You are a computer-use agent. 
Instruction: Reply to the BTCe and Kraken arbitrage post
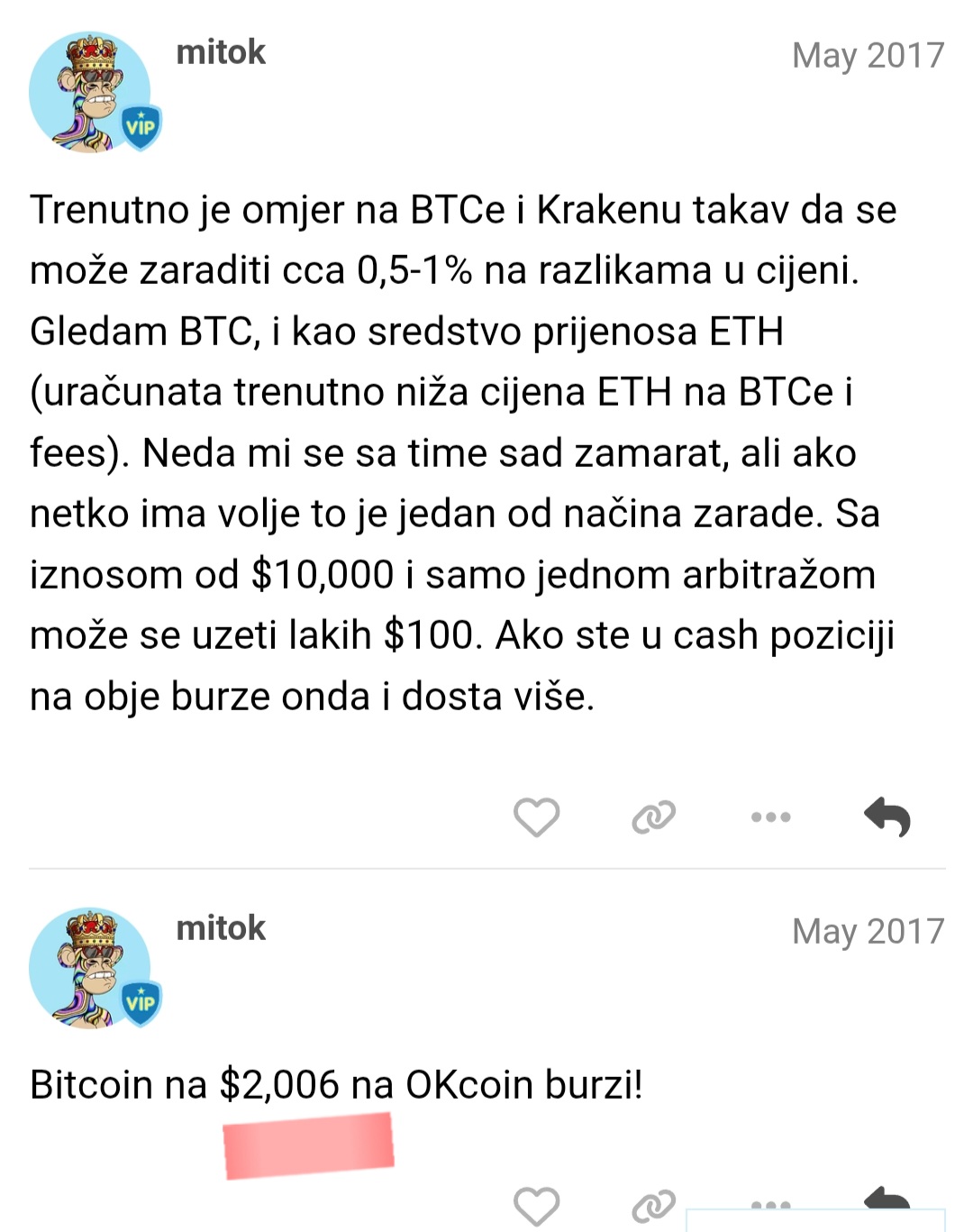coord(887,817)
